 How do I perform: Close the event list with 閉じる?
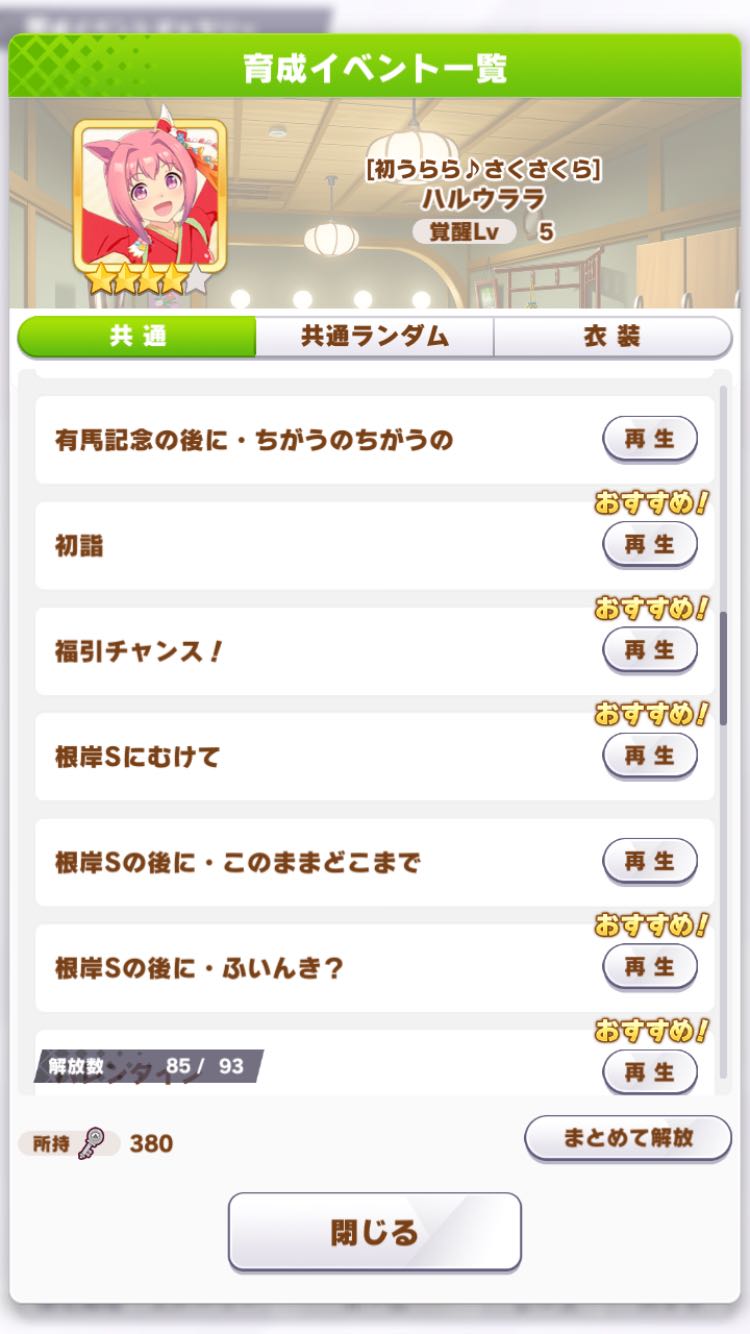point(374,1232)
